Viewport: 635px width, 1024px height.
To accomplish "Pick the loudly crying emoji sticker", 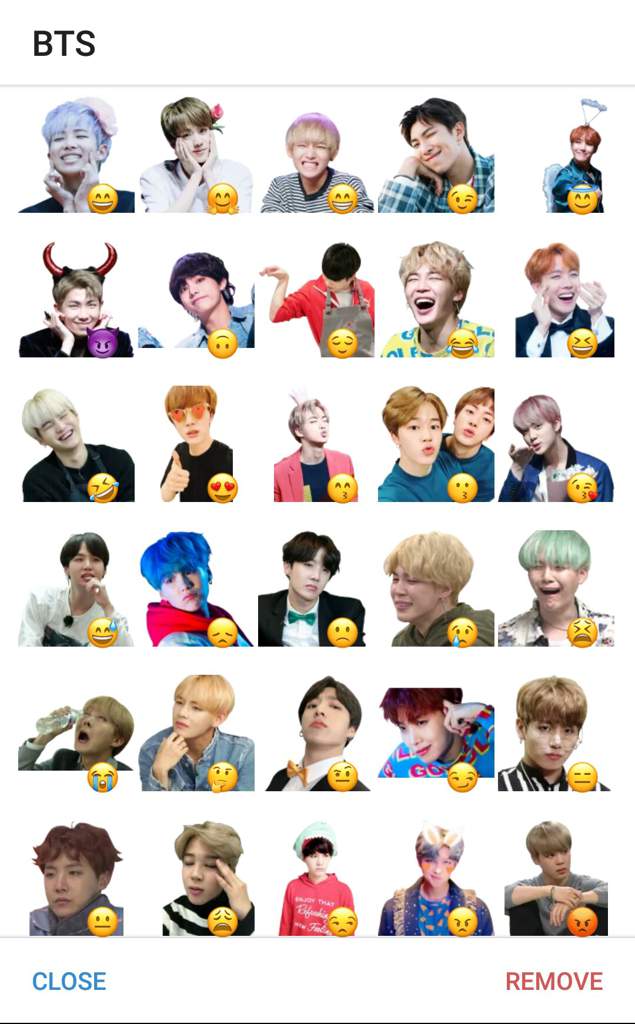I will pyautogui.click(x=77, y=735).
